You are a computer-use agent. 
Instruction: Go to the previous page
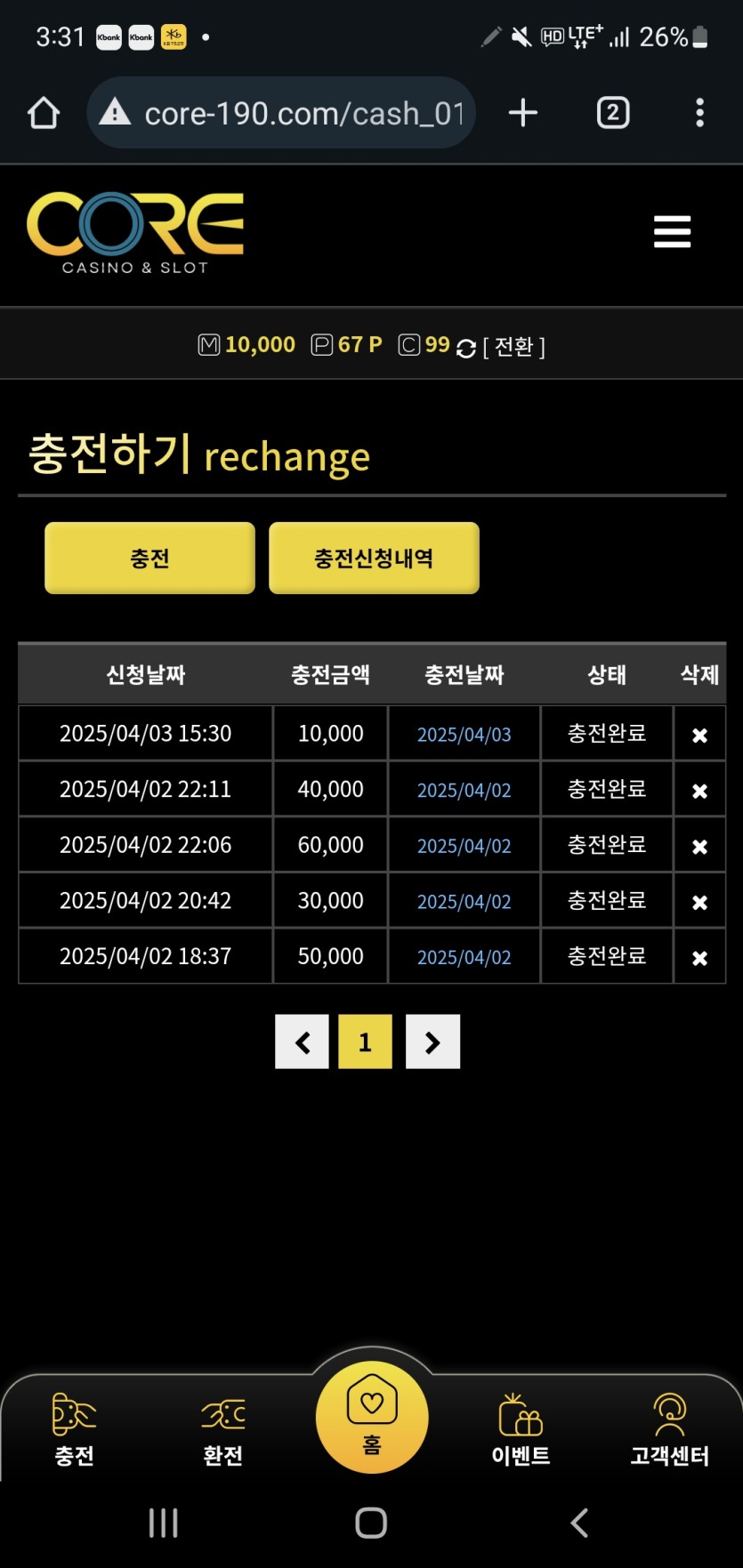point(303,1041)
